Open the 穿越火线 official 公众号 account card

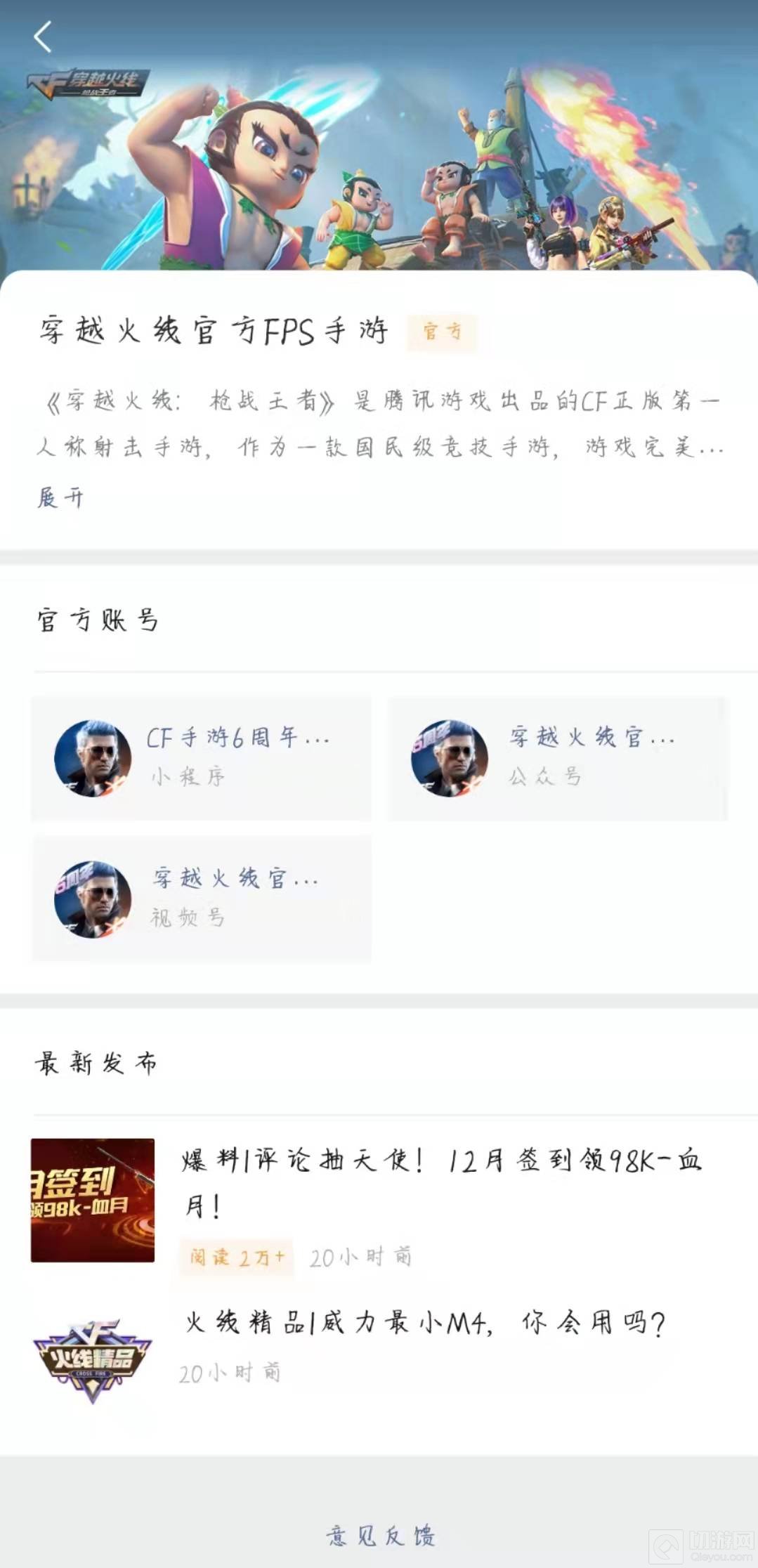(558, 758)
